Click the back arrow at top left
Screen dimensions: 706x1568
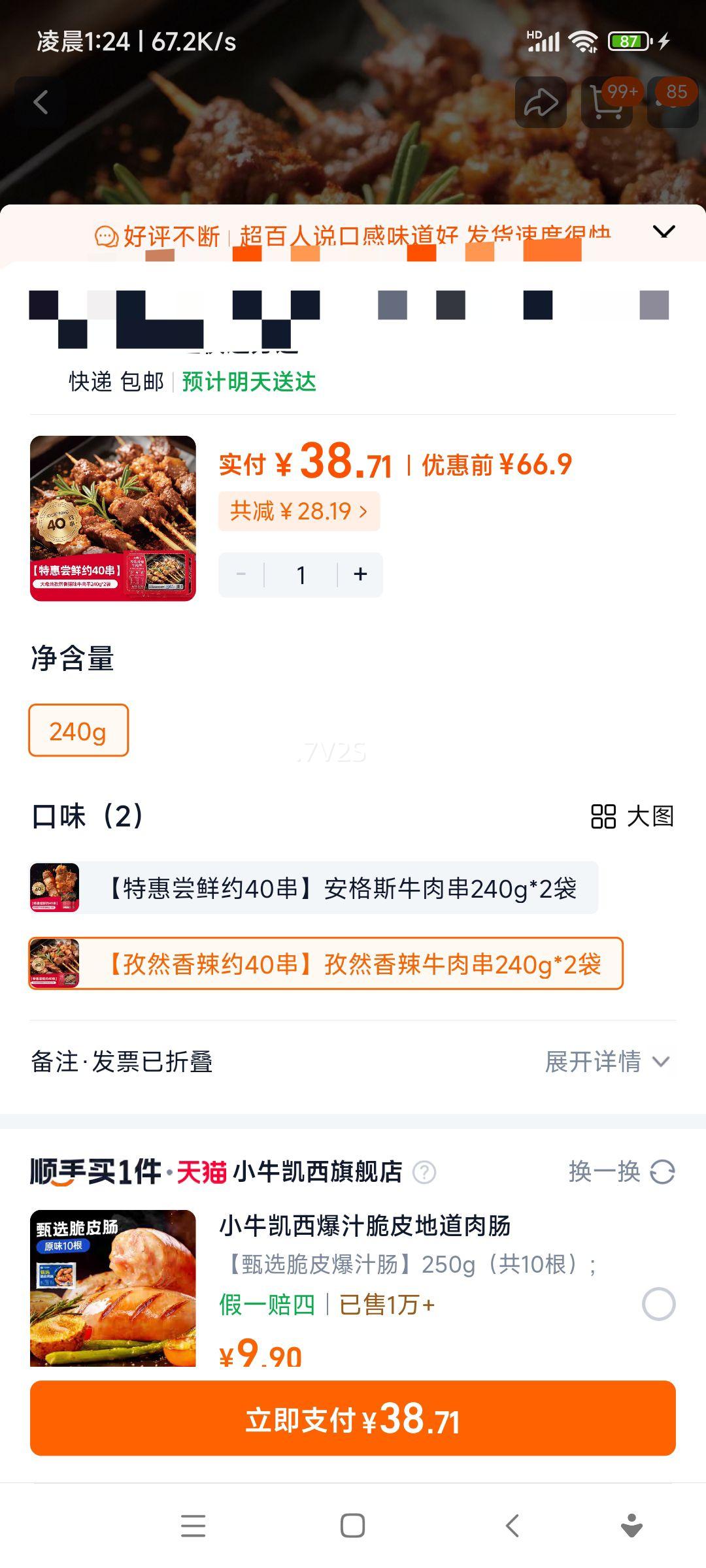[42, 101]
